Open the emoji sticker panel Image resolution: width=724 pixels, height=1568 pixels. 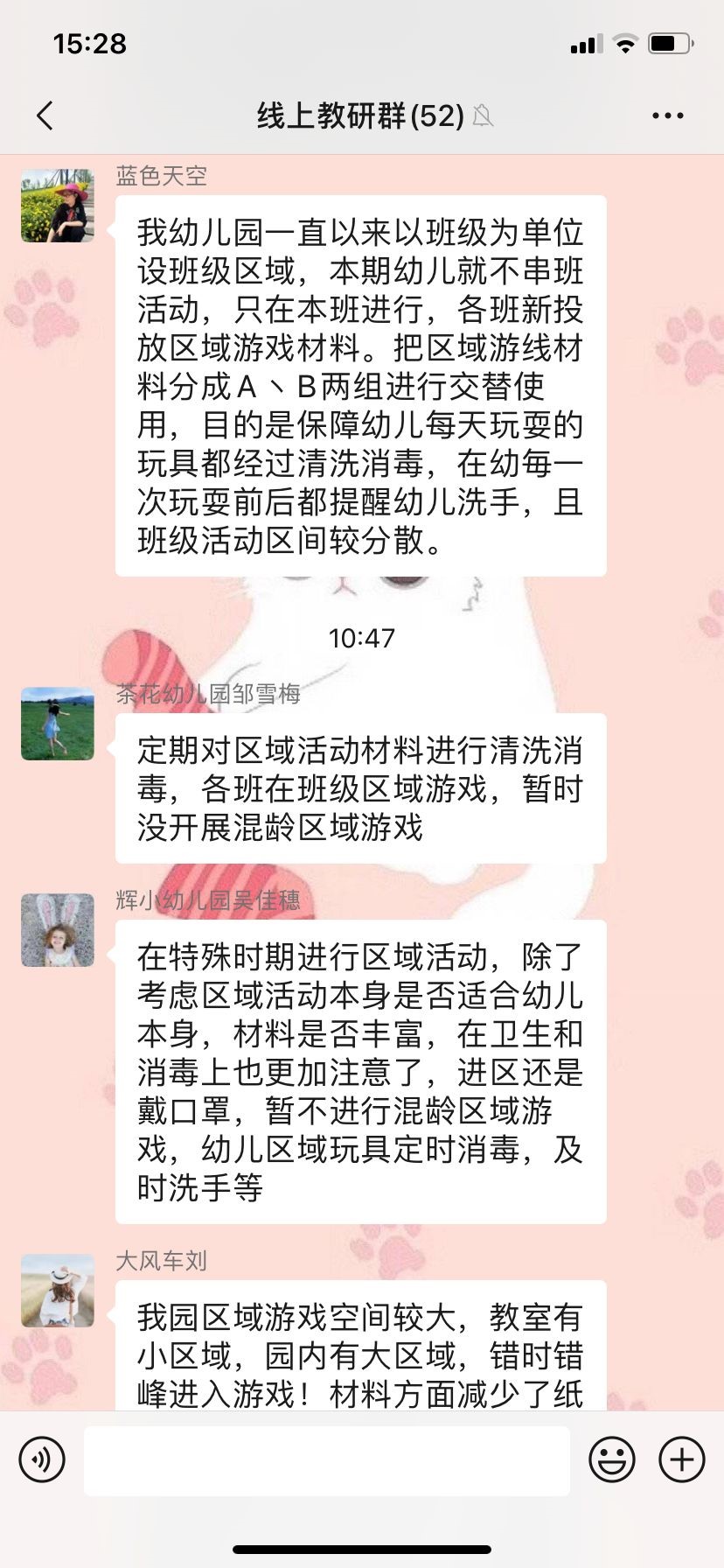611,1459
